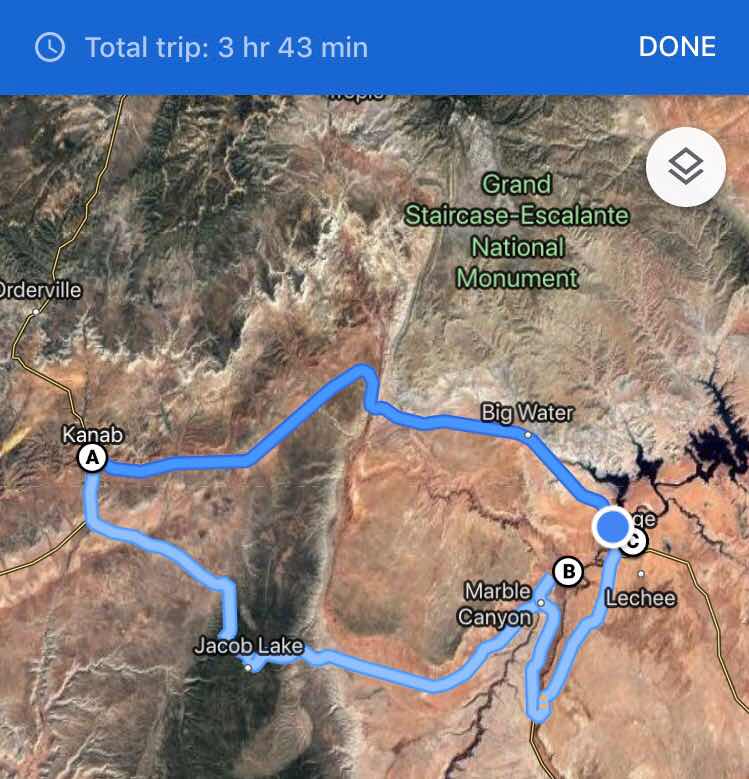This screenshot has height=779, width=749.
Task: Open the map layers selector
Action: (x=685, y=167)
